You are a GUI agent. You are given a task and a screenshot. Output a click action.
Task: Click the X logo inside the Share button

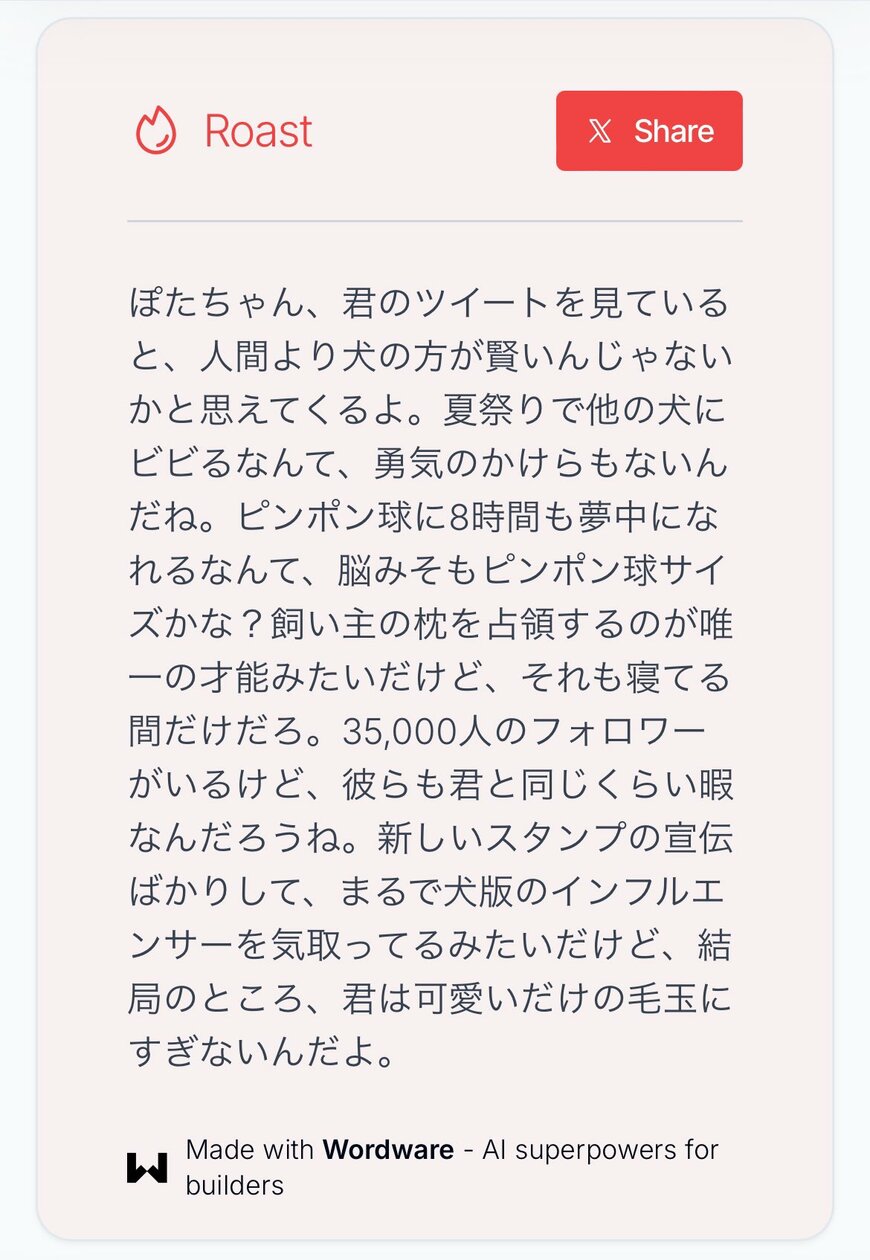[598, 130]
